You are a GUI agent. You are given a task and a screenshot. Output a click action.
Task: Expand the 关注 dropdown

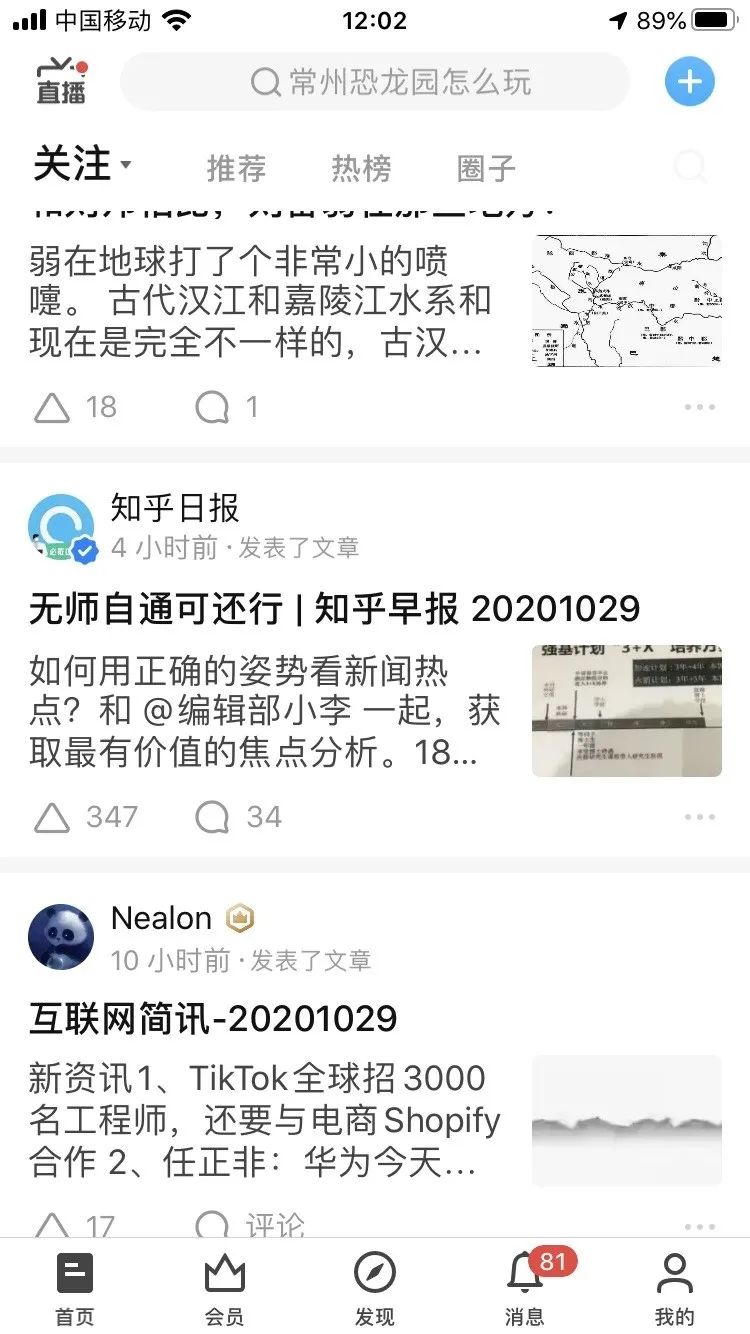point(82,165)
